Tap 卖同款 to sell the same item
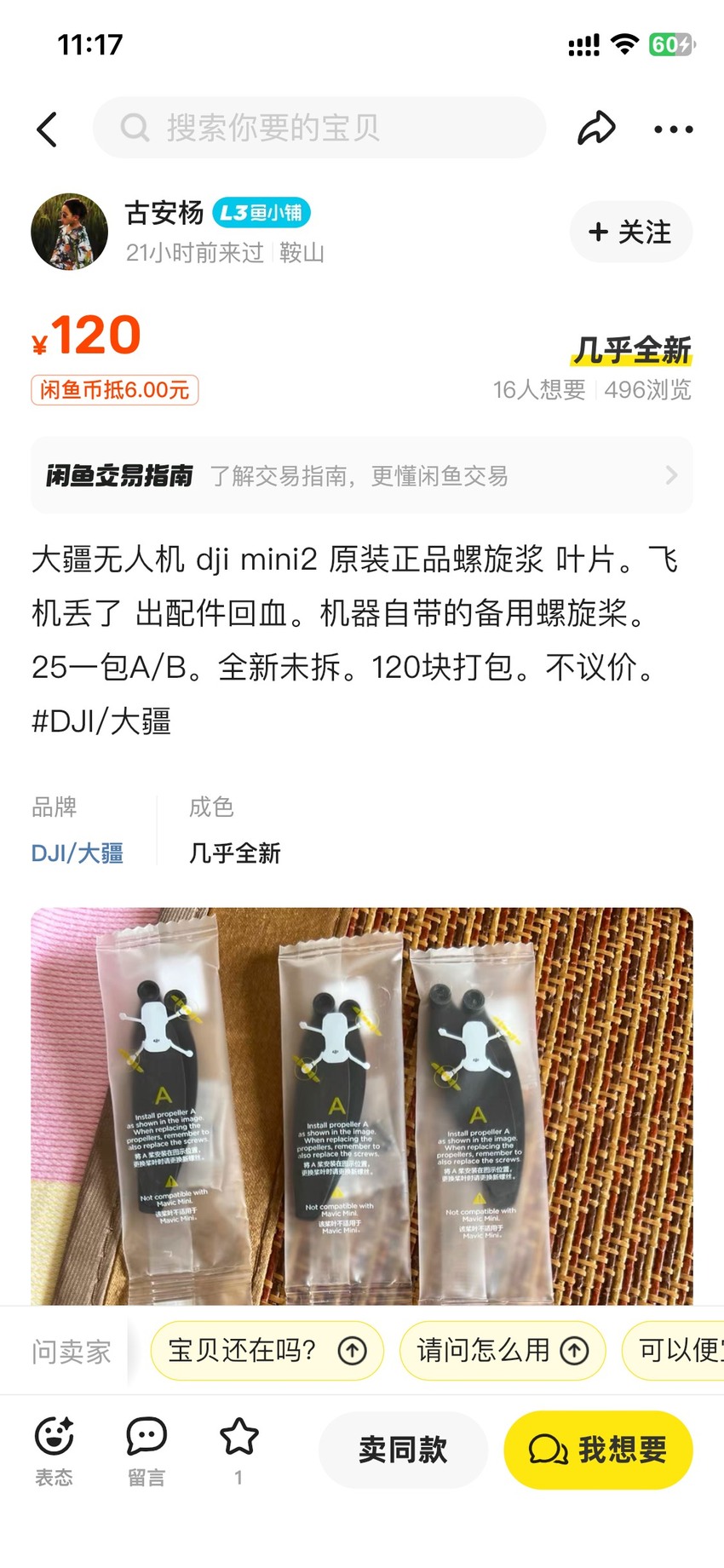The image size is (724, 1568). [x=403, y=1450]
